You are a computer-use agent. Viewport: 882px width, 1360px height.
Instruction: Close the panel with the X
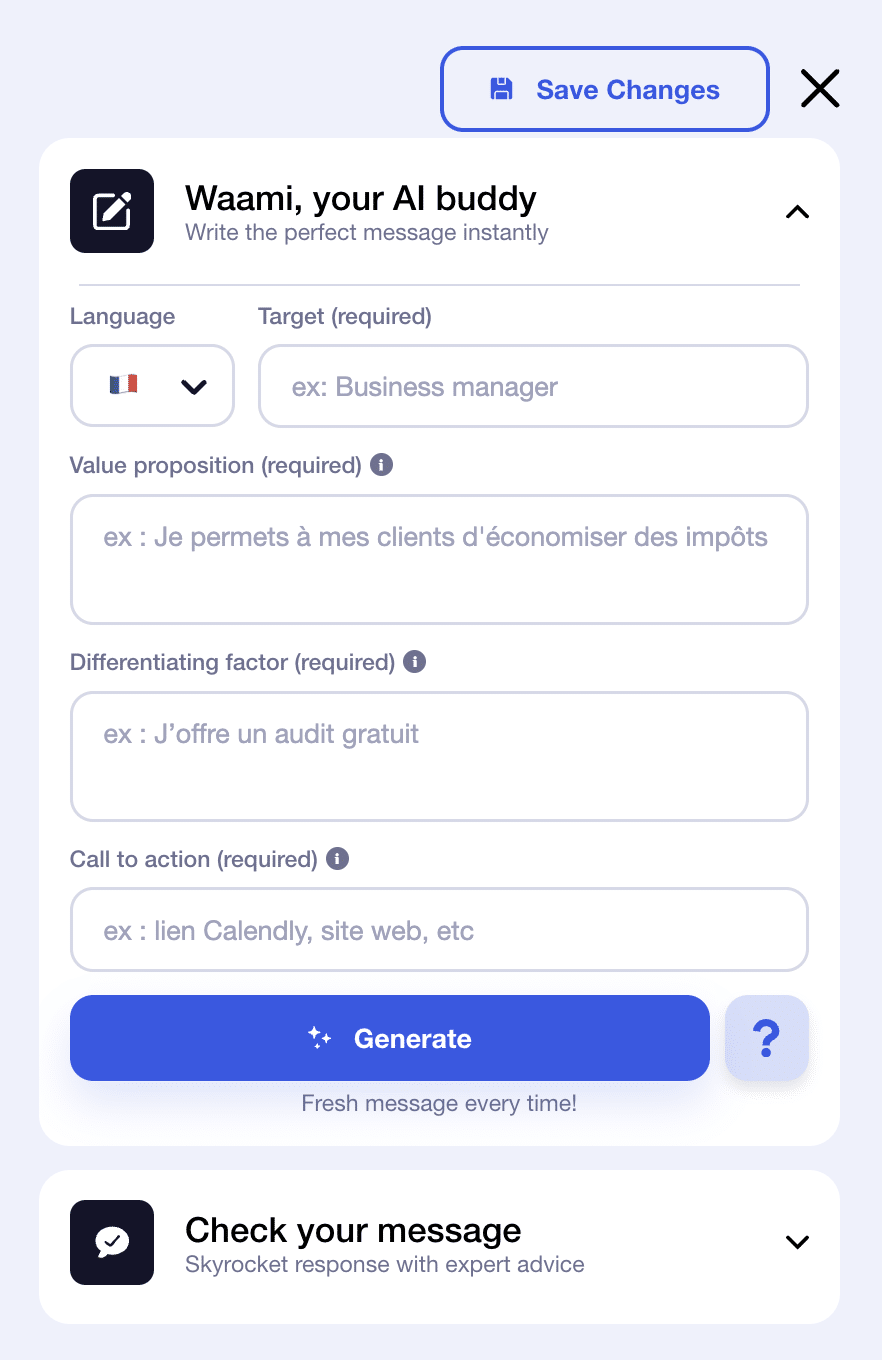point(819,89)
